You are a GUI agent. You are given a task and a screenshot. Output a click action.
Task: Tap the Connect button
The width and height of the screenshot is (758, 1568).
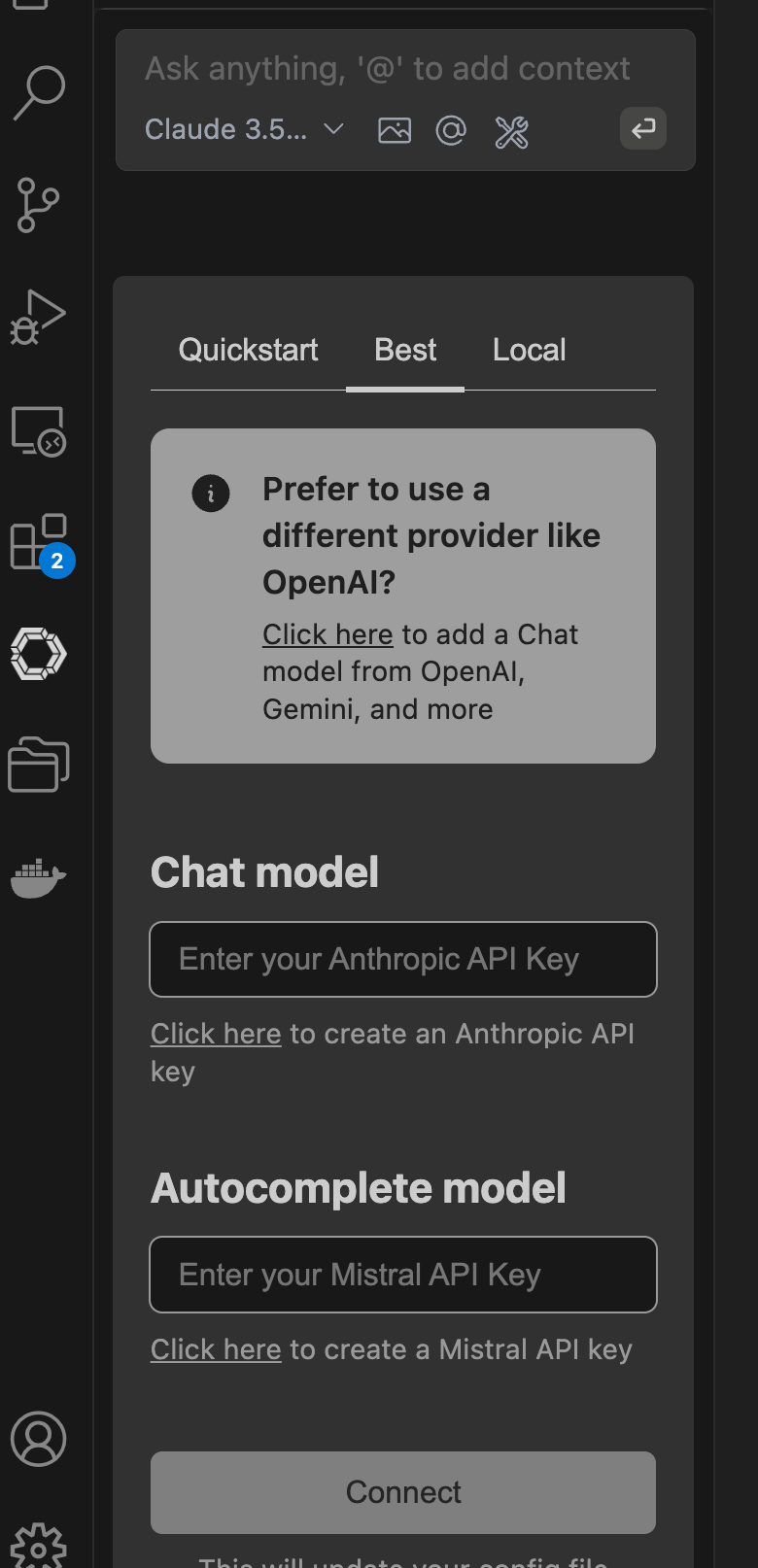pos(403,1492)
